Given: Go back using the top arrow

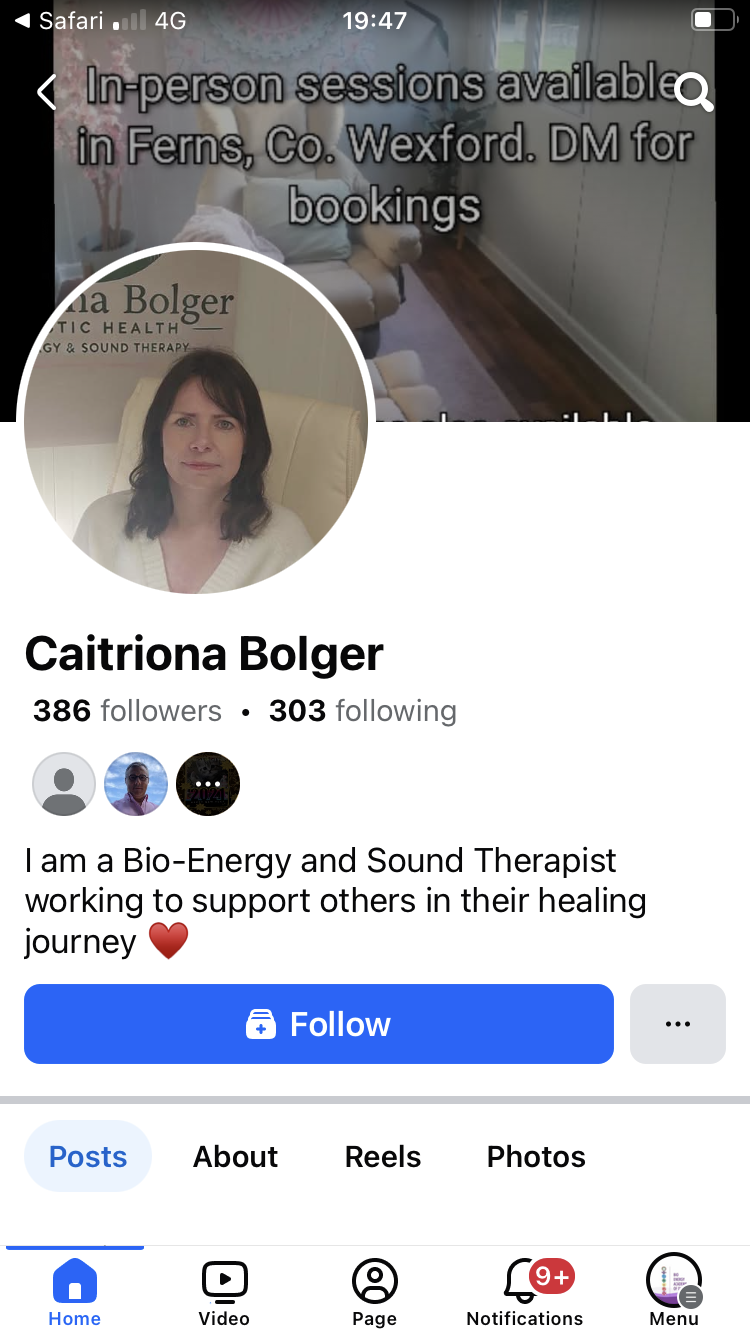Looking at the screenshot, I should [46, 93].
